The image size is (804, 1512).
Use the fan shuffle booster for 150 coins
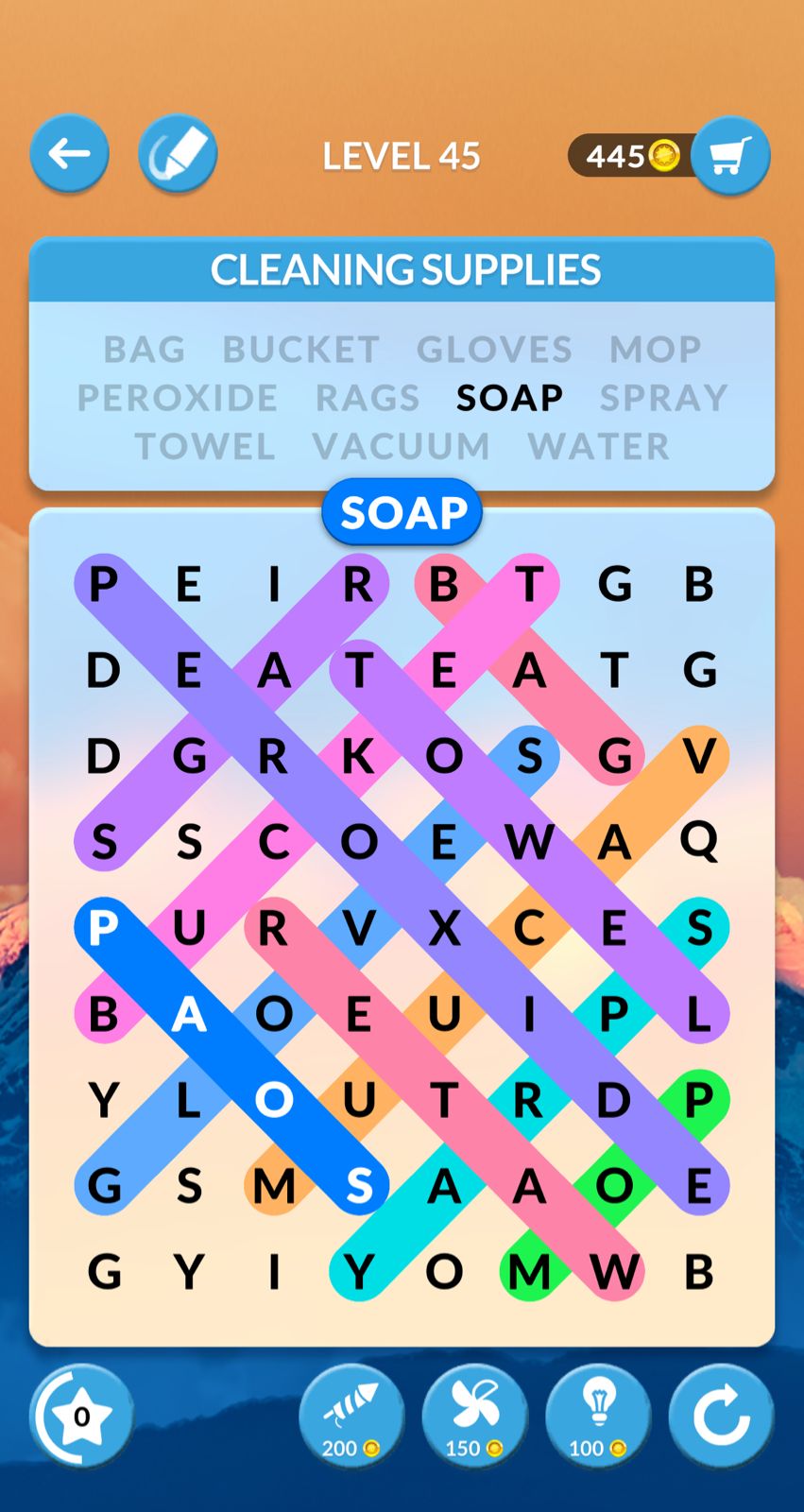click(474, 1416)
